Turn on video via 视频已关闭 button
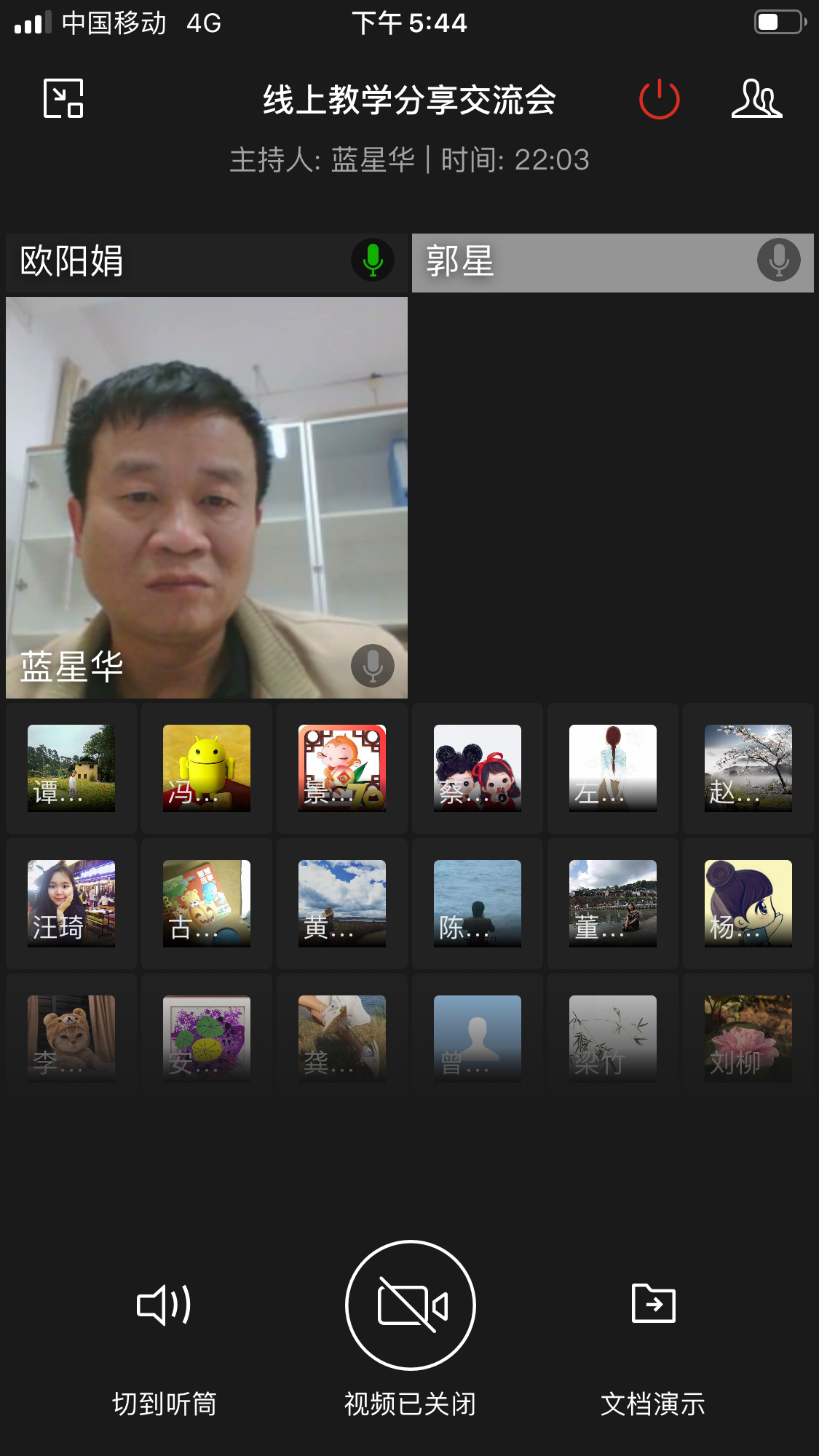Screen dimensions: 819x1456 click(x=410, y=1306)
